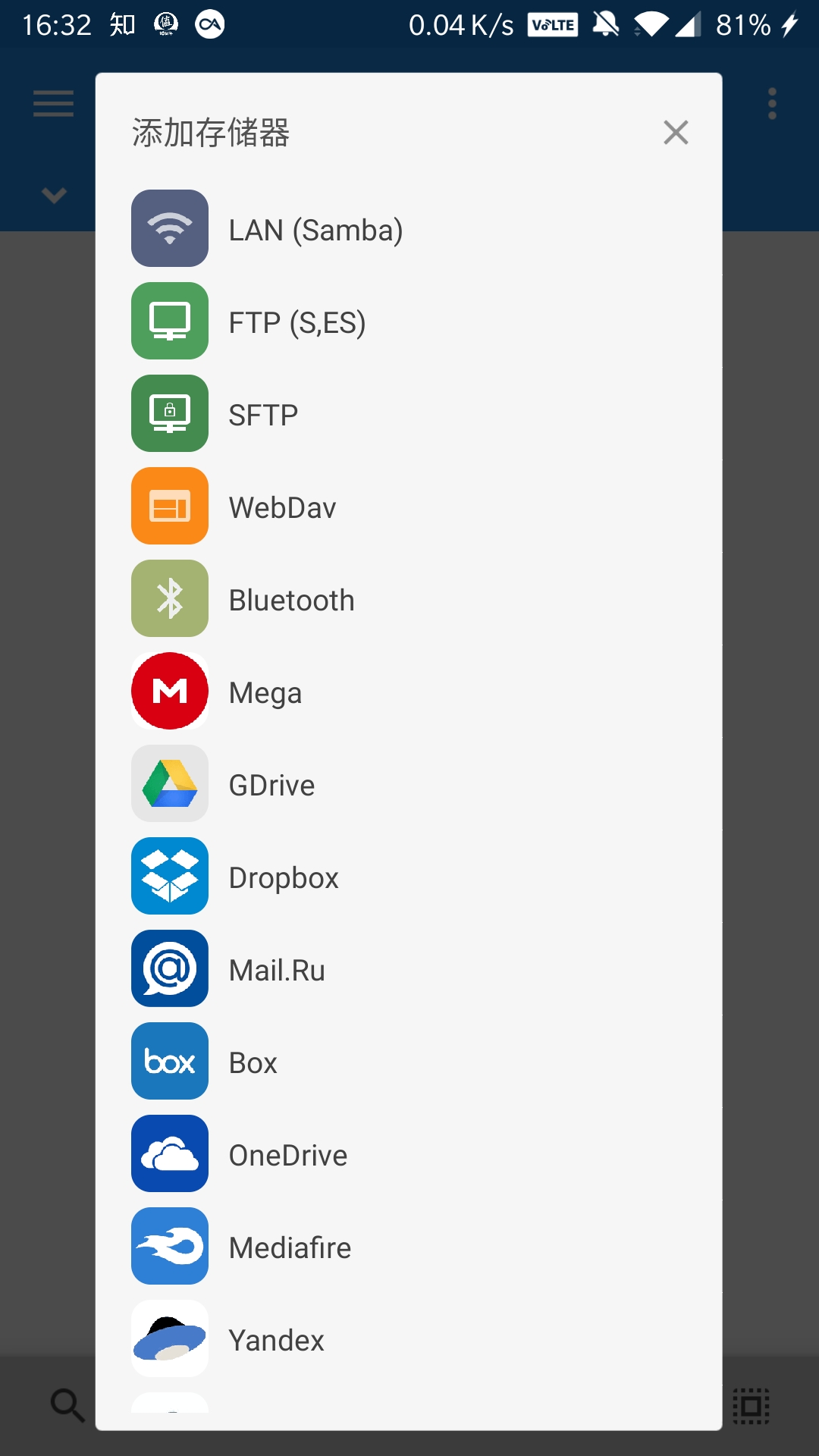The image size is (819, 1456).
Task: Pick Bluetooth as storage
Action: (291, 600)
